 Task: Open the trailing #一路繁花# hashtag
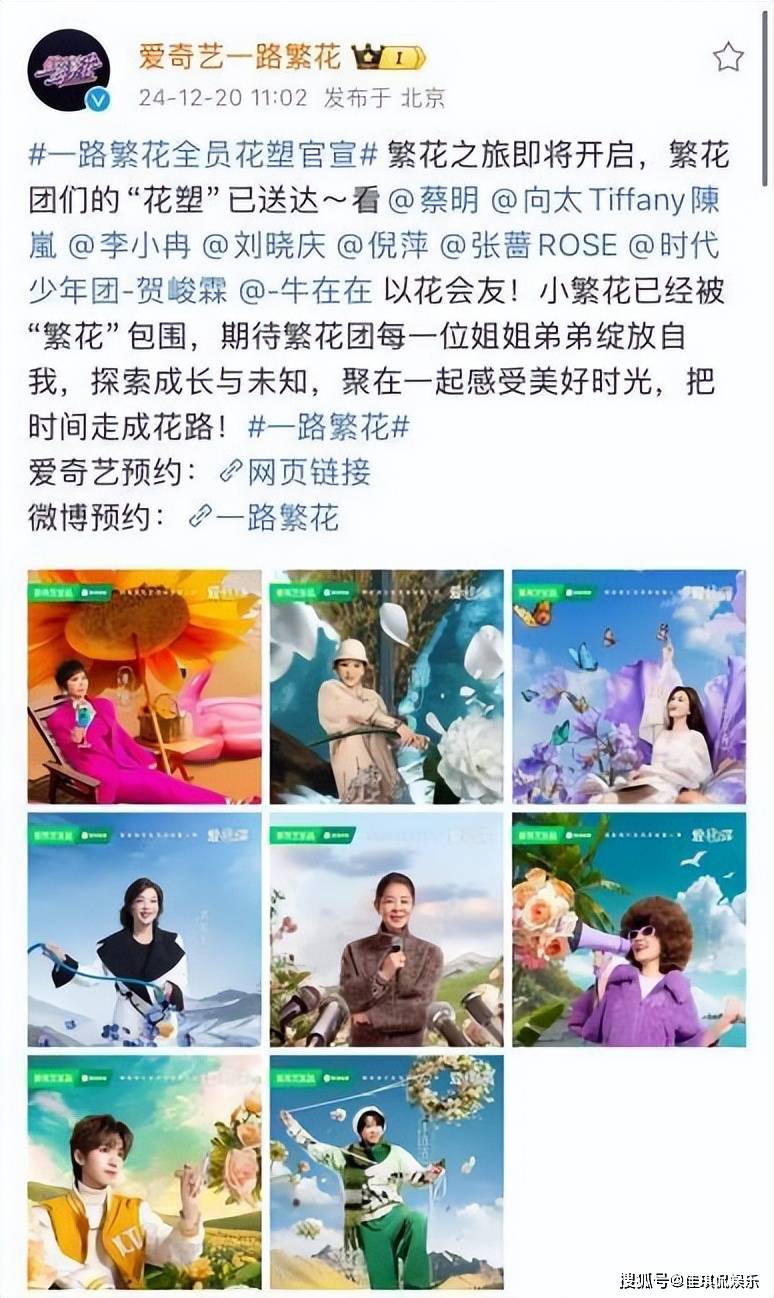click(329, 426)
